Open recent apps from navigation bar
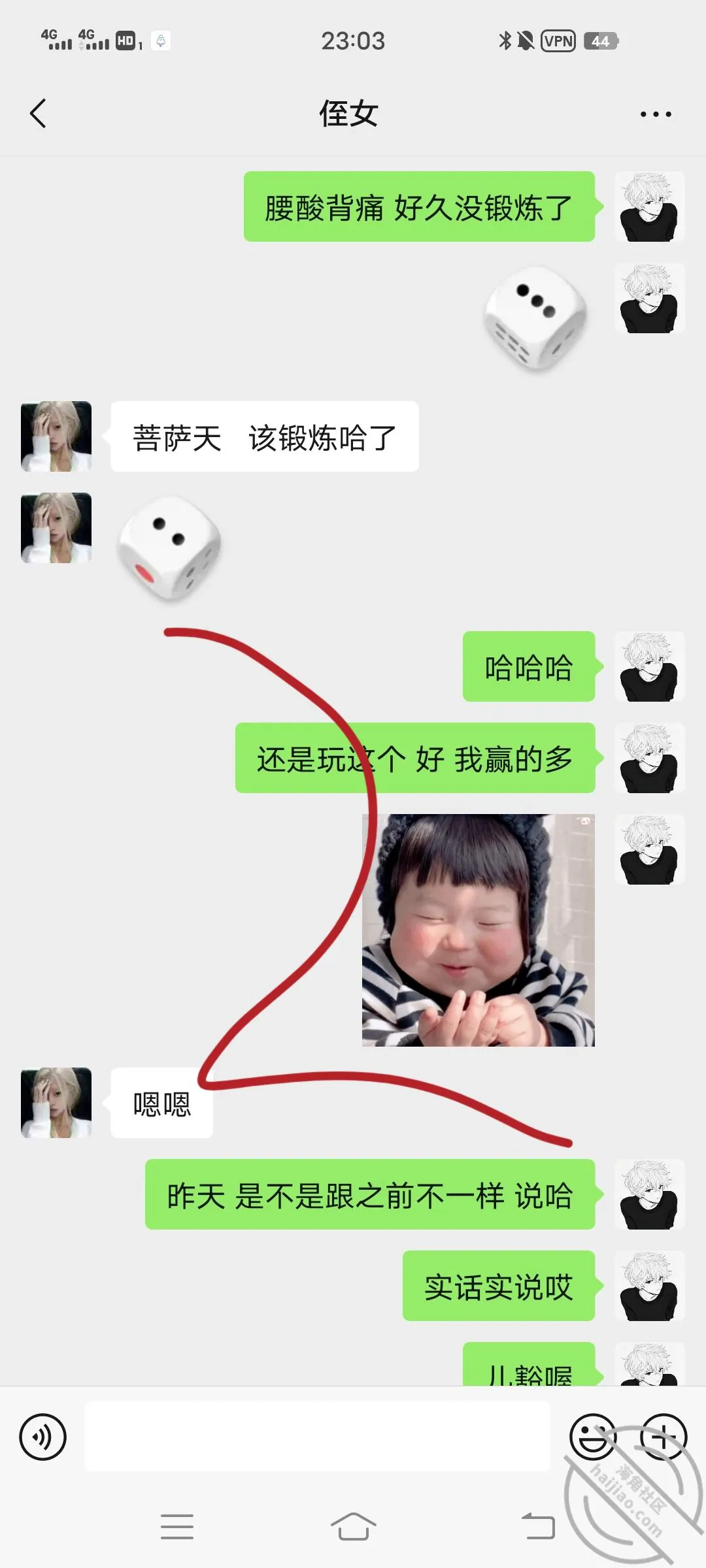This screenshot has height=1568, width=706. pyautogui.click(x=177, y=1527)
